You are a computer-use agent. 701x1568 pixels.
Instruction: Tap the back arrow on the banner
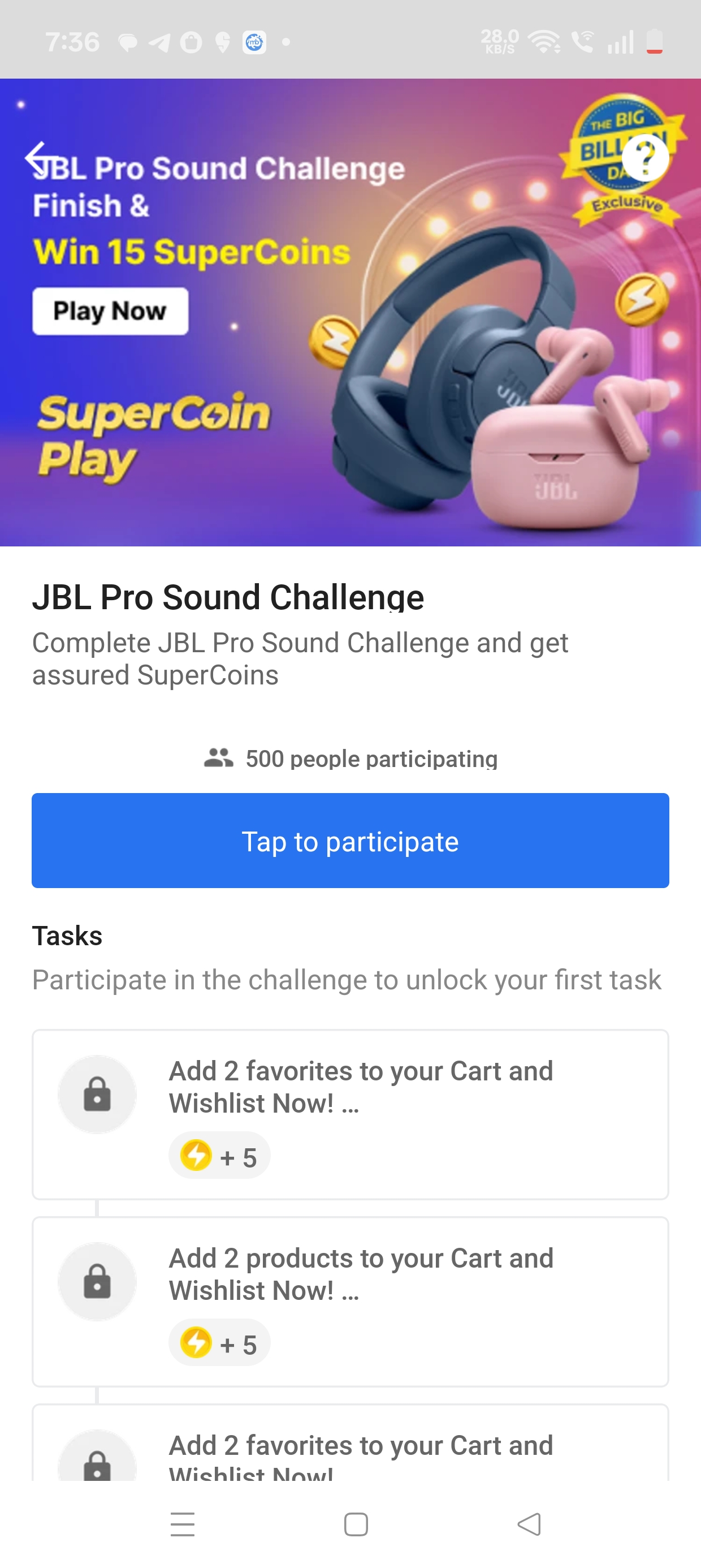38,160
